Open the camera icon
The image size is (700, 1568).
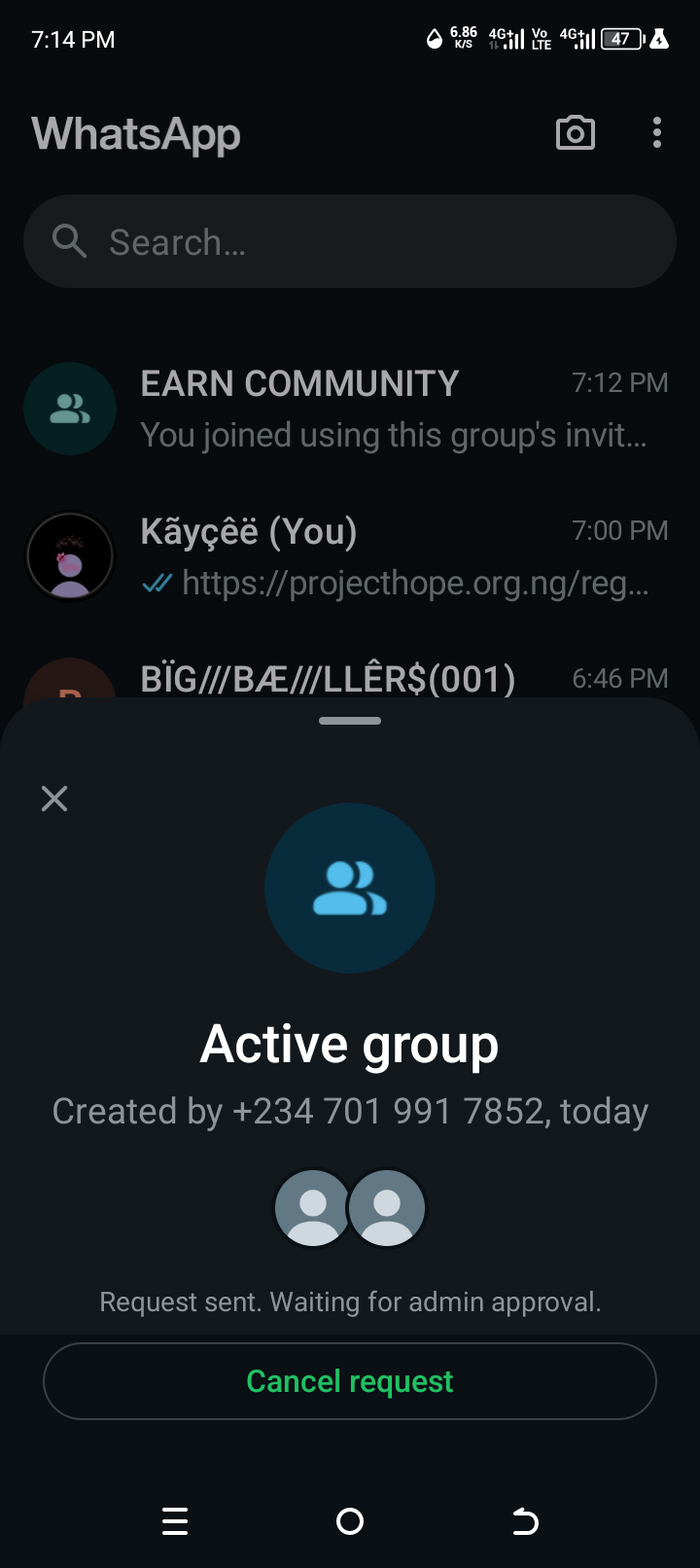576,133
